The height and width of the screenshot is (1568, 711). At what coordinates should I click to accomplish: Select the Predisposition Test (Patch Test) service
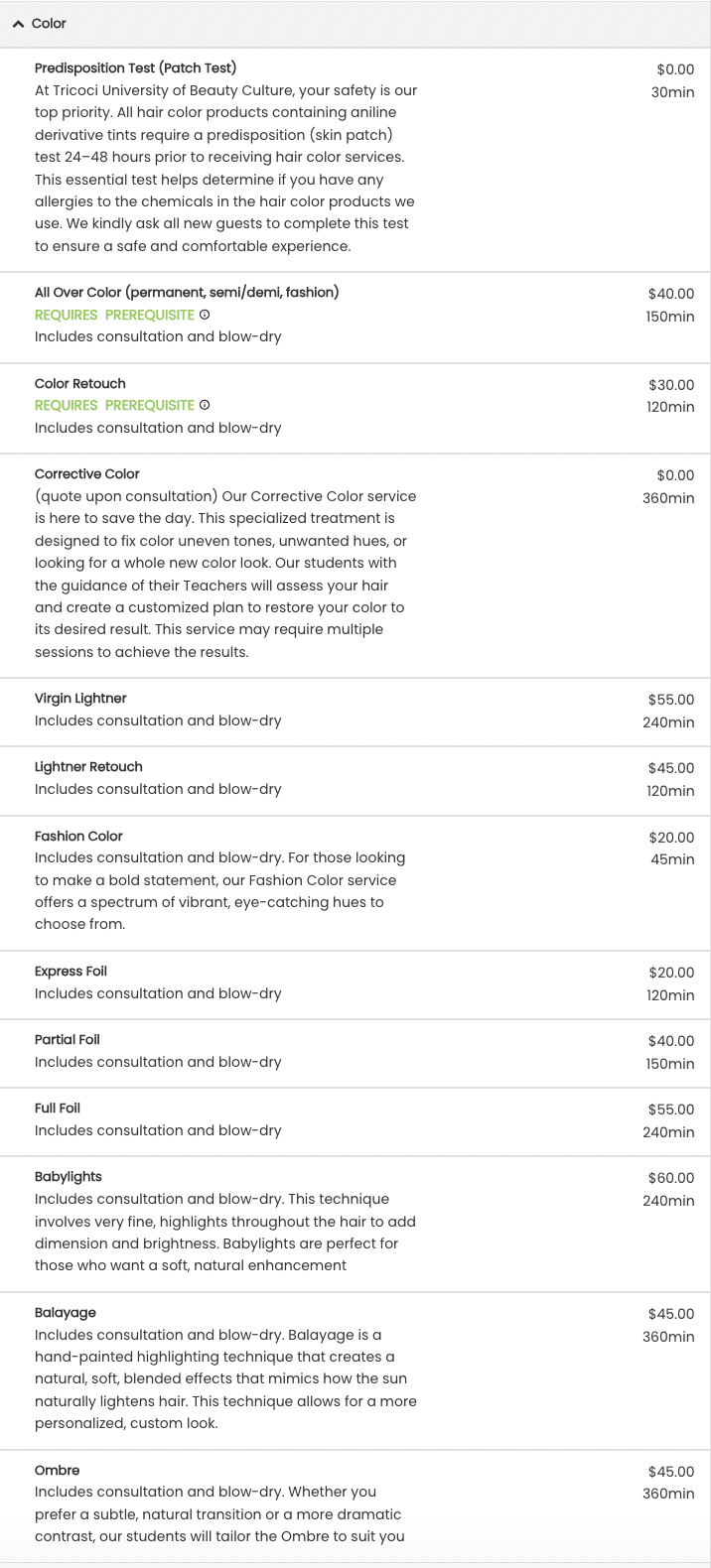coord(355,160)
